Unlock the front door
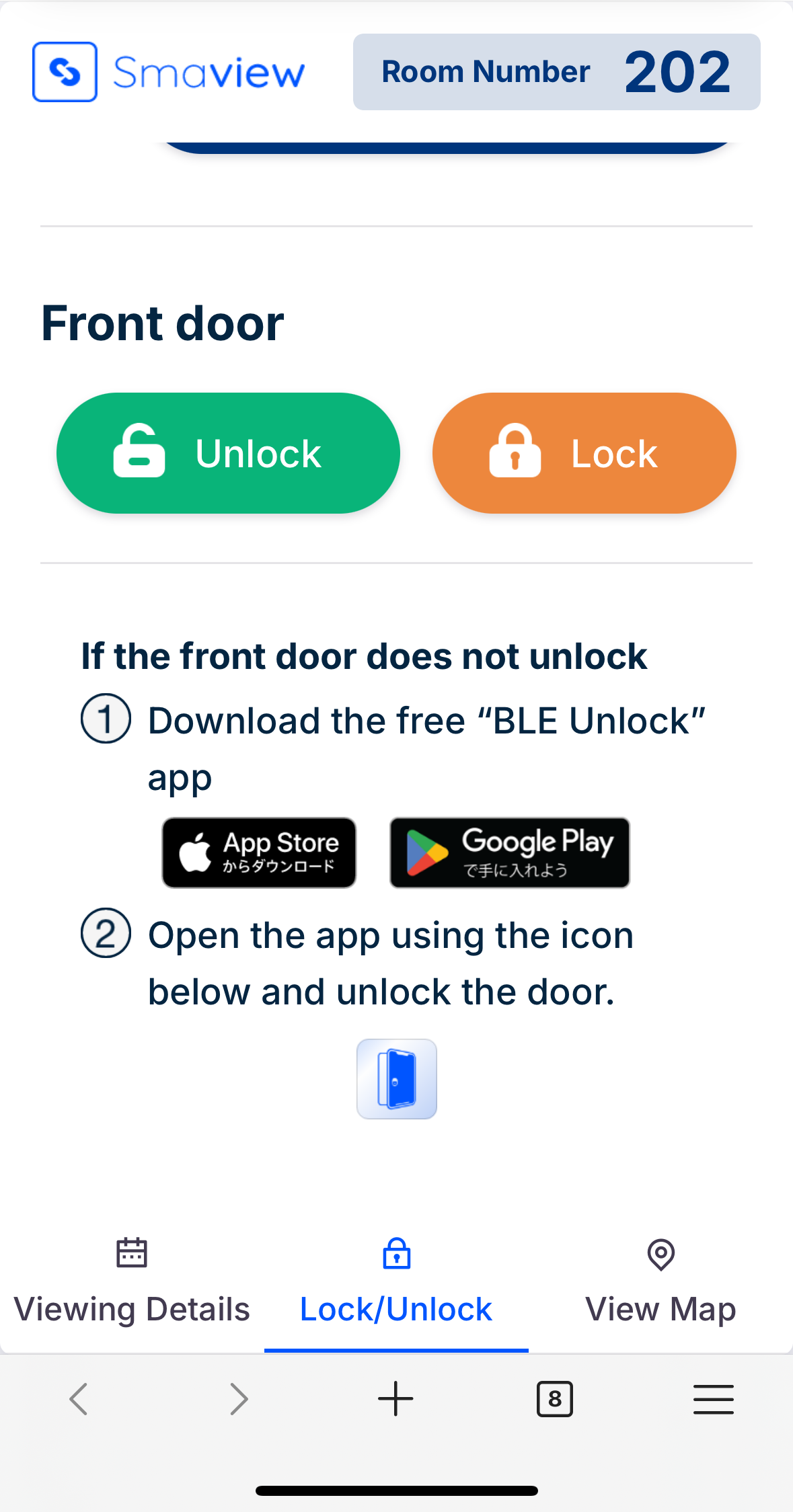 228,453
